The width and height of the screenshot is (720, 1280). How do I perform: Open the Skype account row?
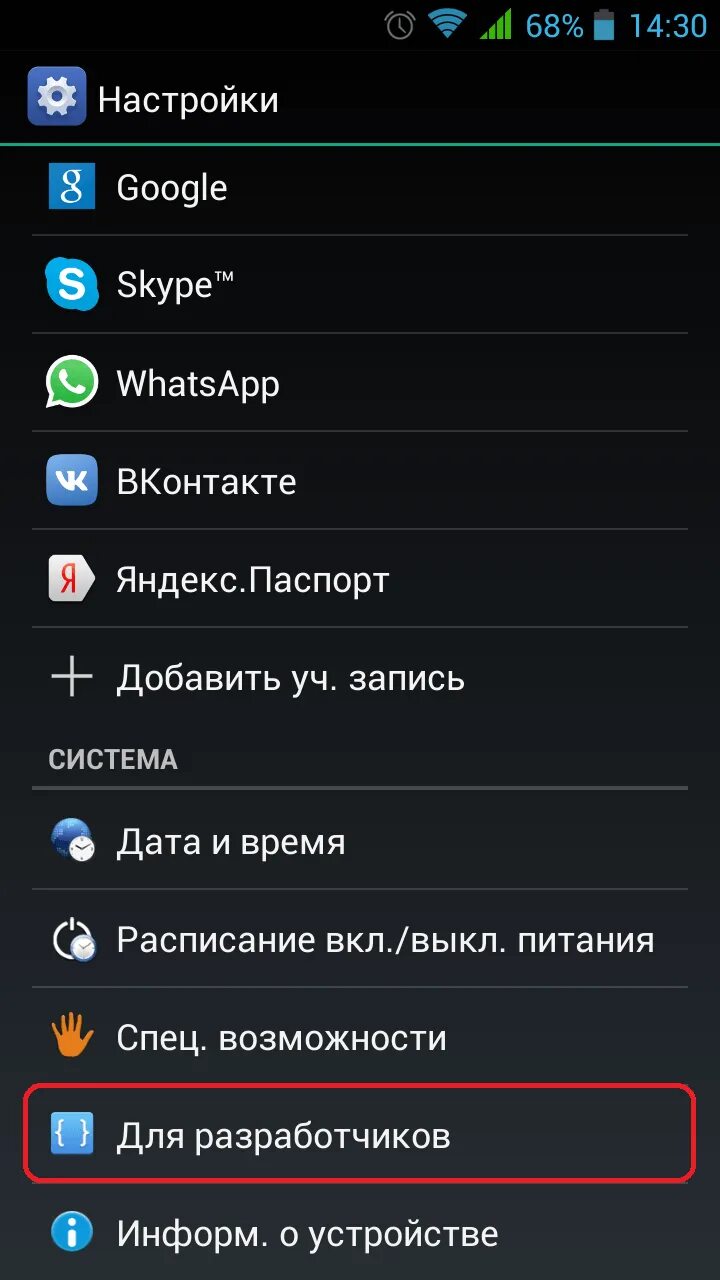360,285
